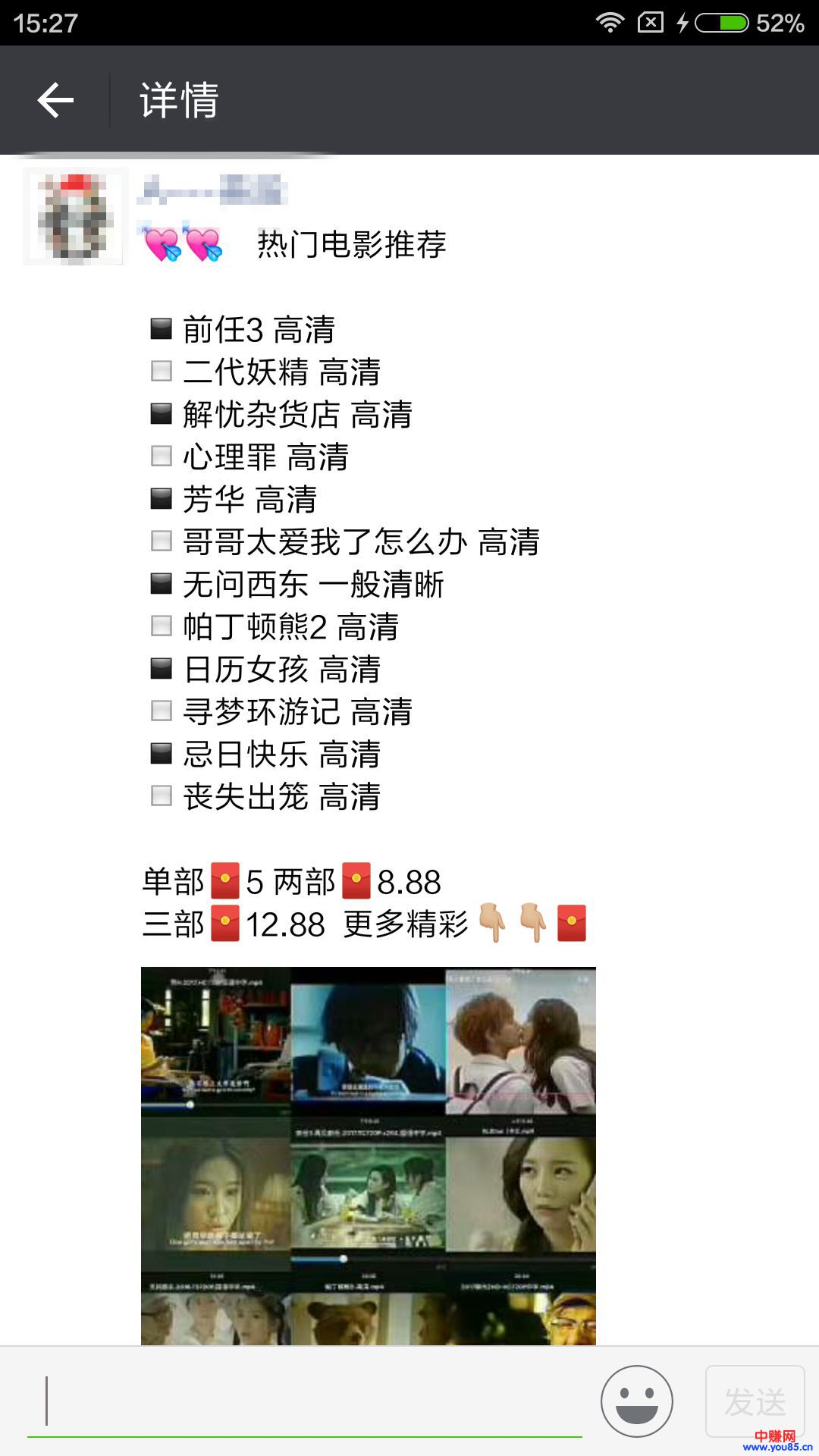This screenshot has height=1456, width=819.
Task: Open the poster's profile avatar
Action: tap(74, 216)
